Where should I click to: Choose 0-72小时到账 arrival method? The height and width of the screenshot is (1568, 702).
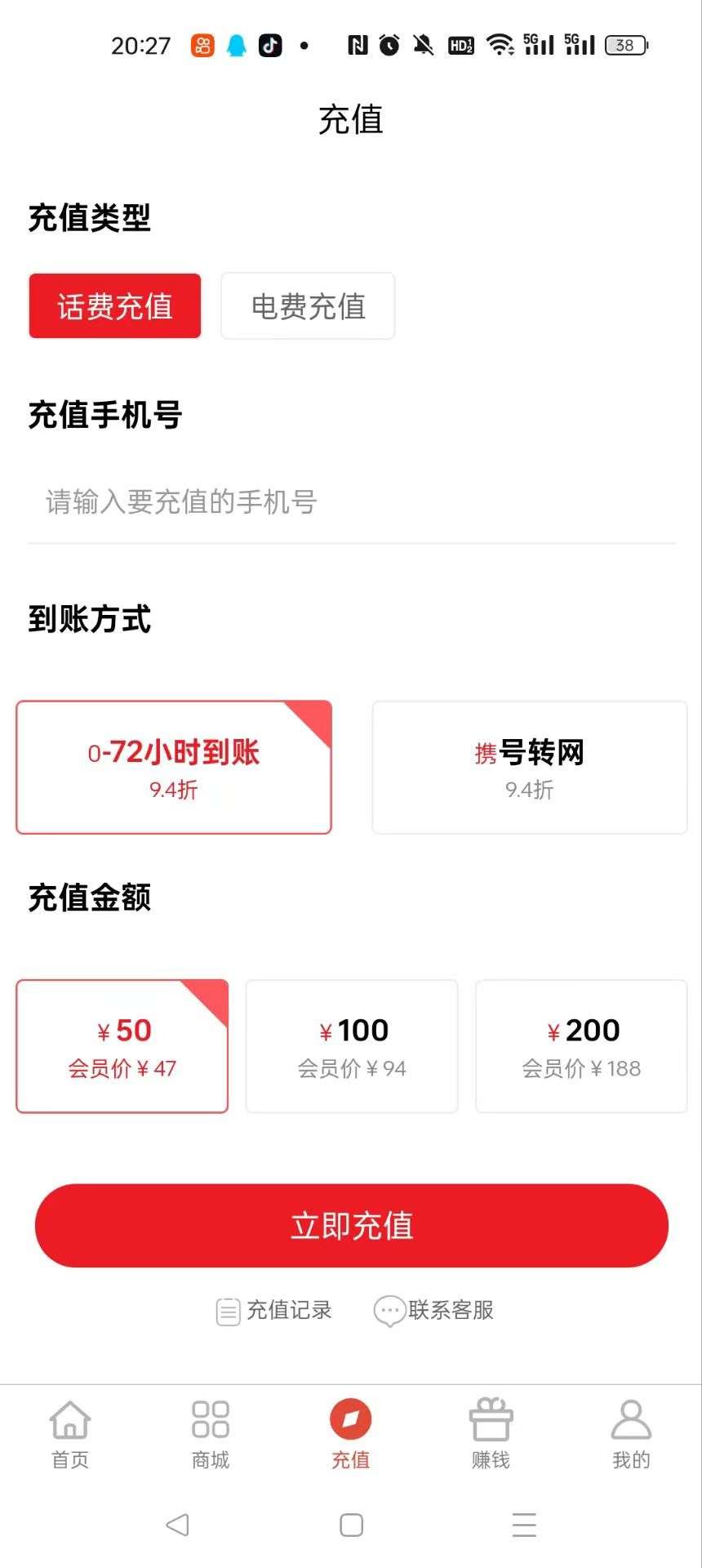(x=174, y=768)
